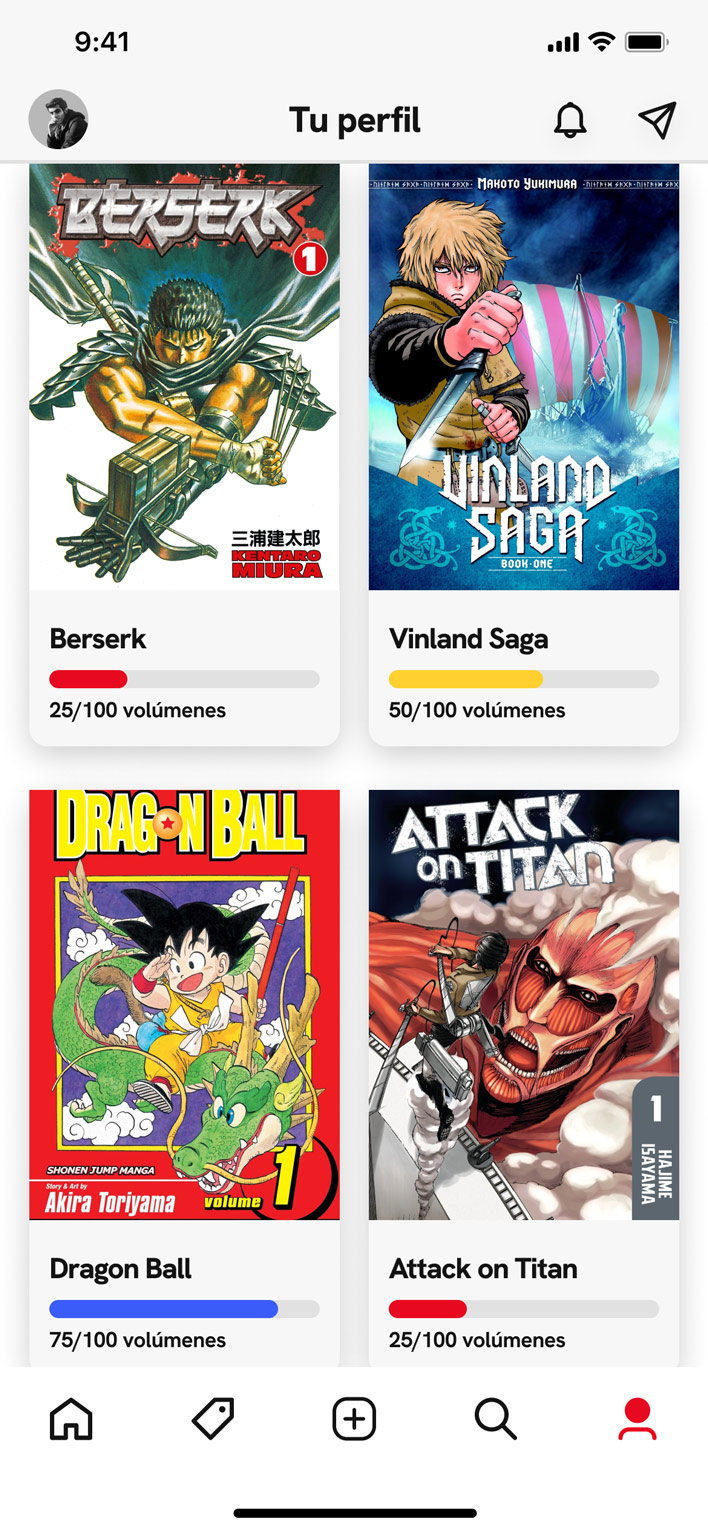Open direct messages paper plane icon
This screenshot has height=1532, width=708.
657,121
